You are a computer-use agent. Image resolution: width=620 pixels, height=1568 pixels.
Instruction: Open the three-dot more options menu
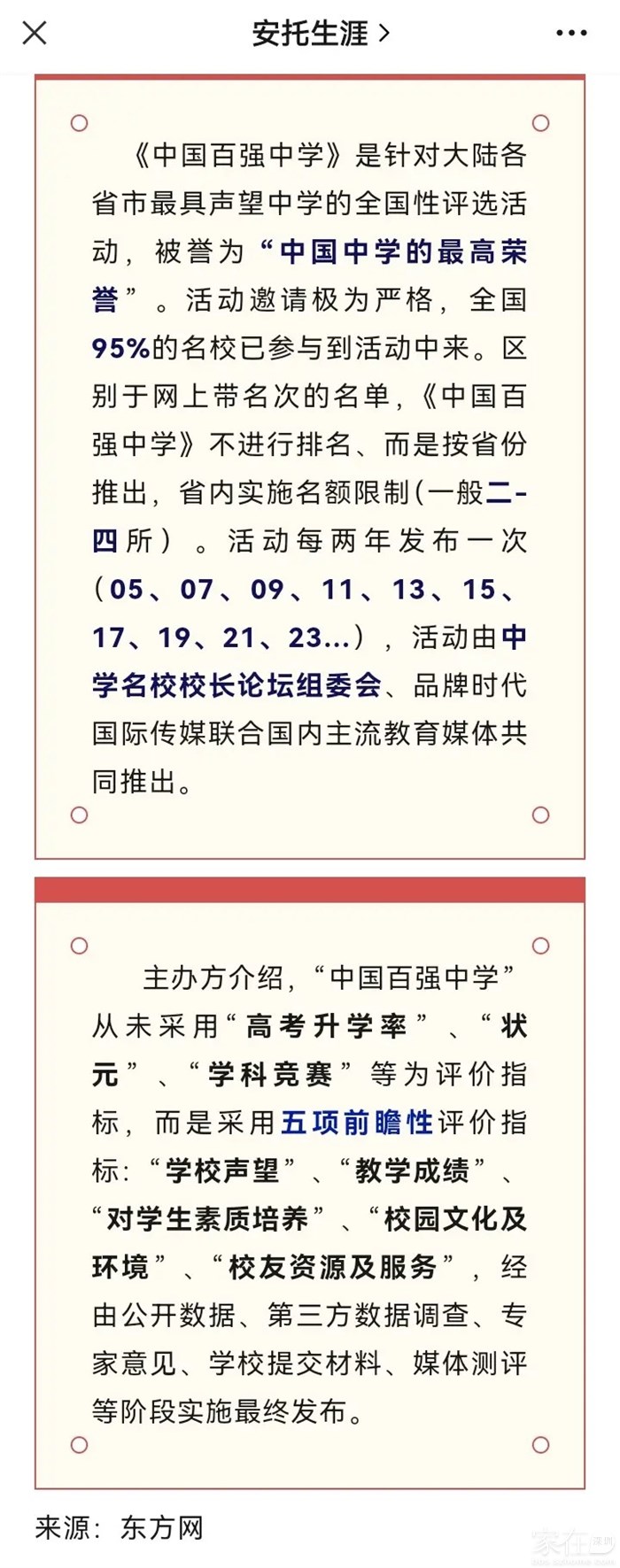tap(571, 34)
